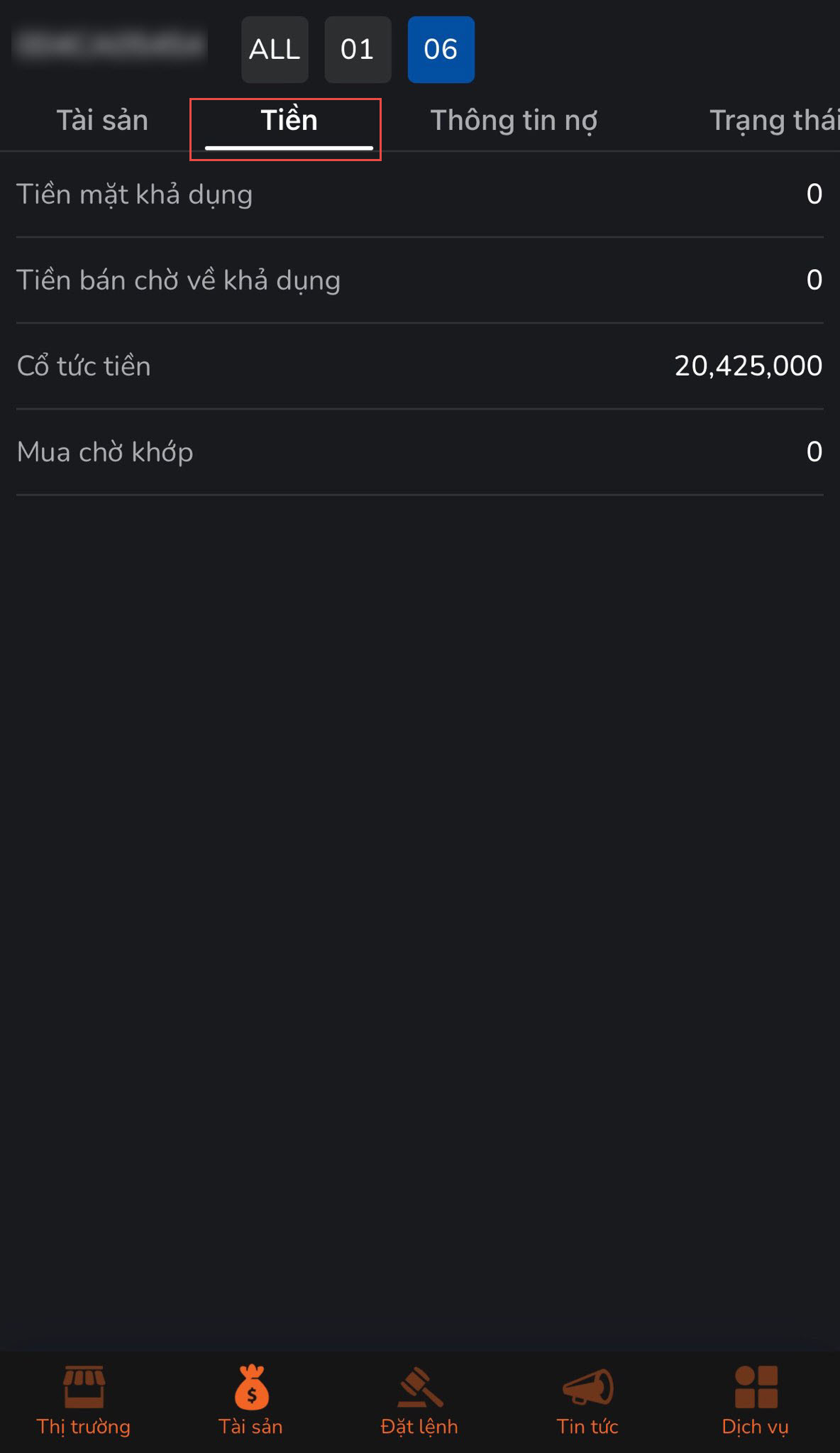The width and height of the screenshot is (840, 1453).
Task: Select sub-account 06
Action: point(441,50)
